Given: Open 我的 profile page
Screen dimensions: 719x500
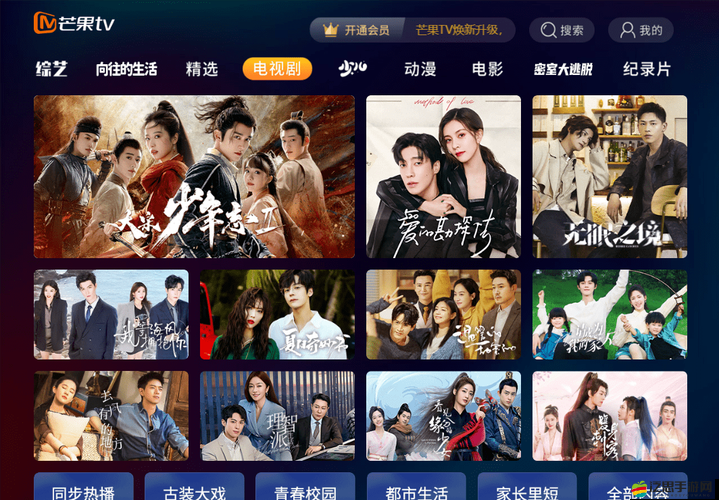Looking at the screenshot, I should point(641,30).
